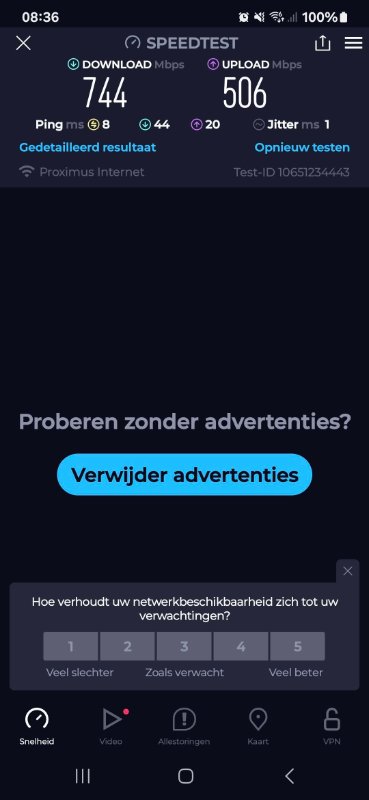Rate network availability as 2
Screen dimensions: 369x800
[127, 646]
